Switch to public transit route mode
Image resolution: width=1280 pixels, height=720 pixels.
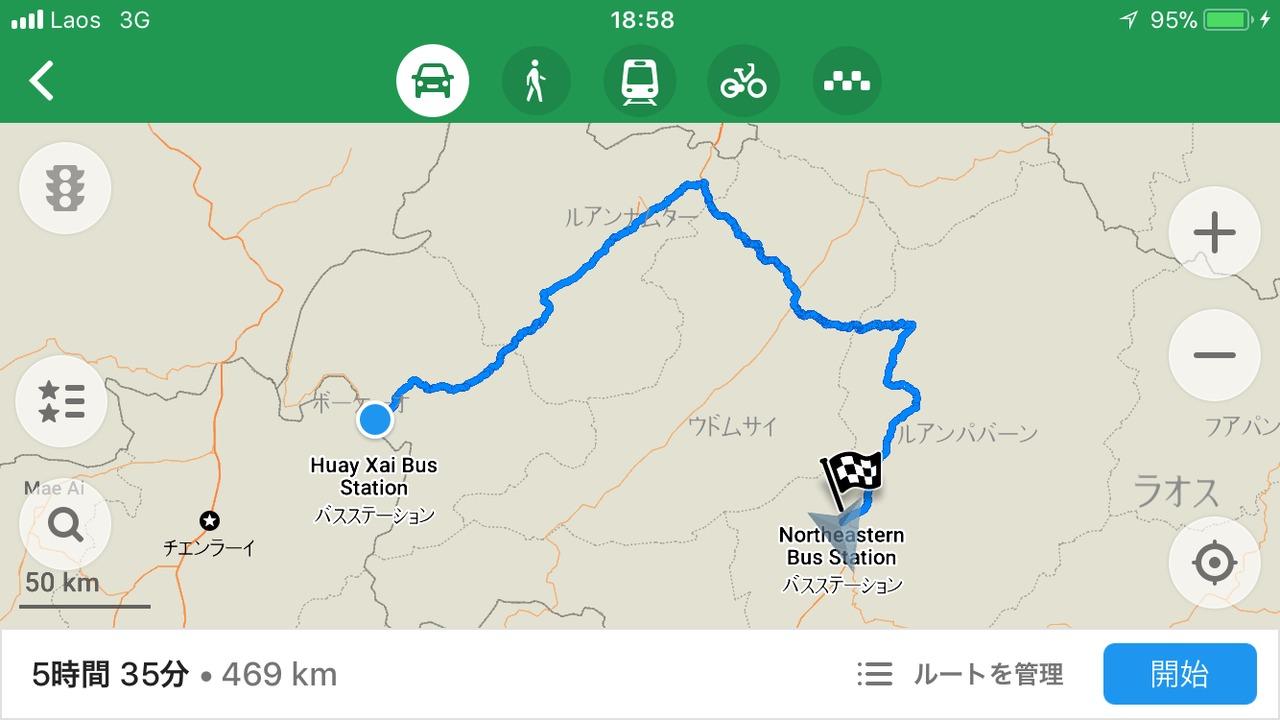point(639,81)
